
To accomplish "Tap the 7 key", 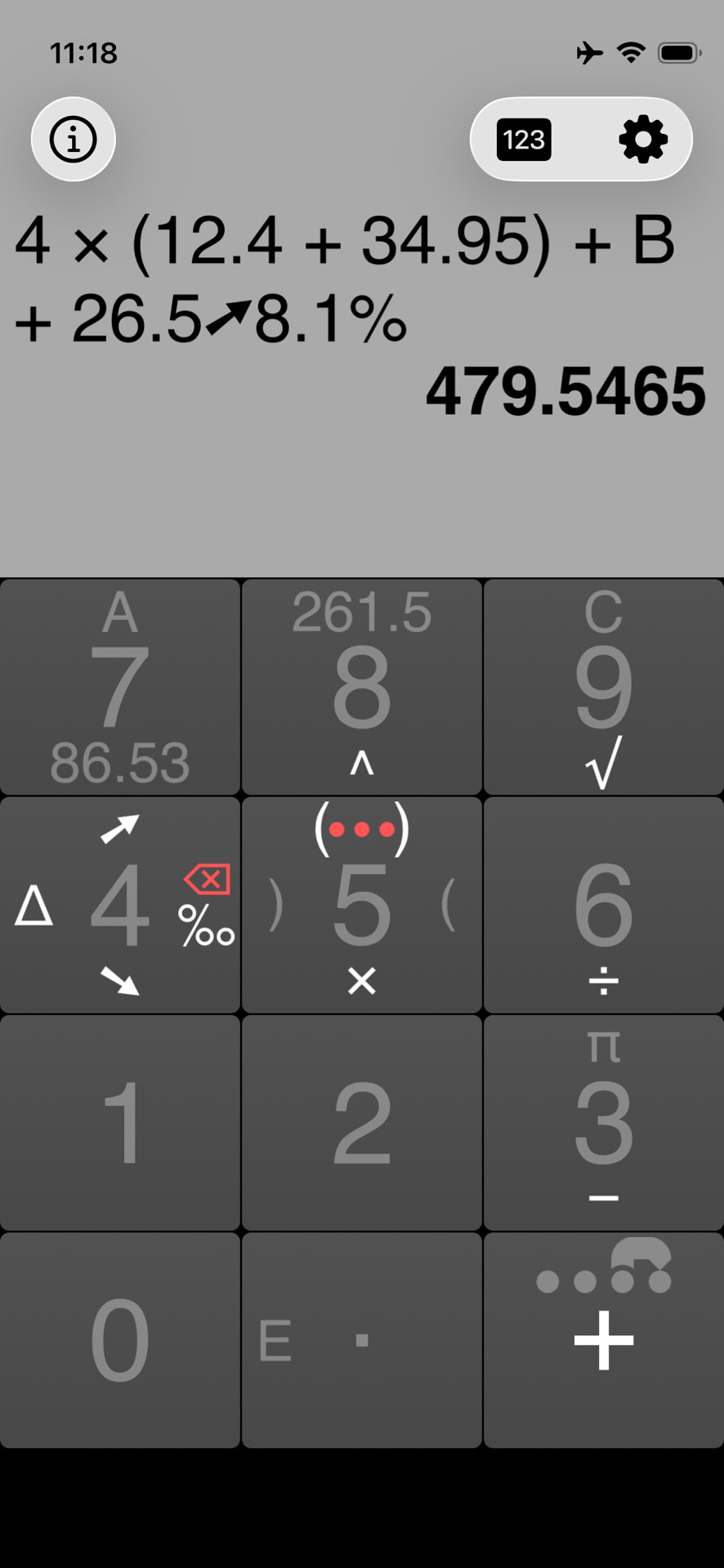I will (x=120, y=687).
